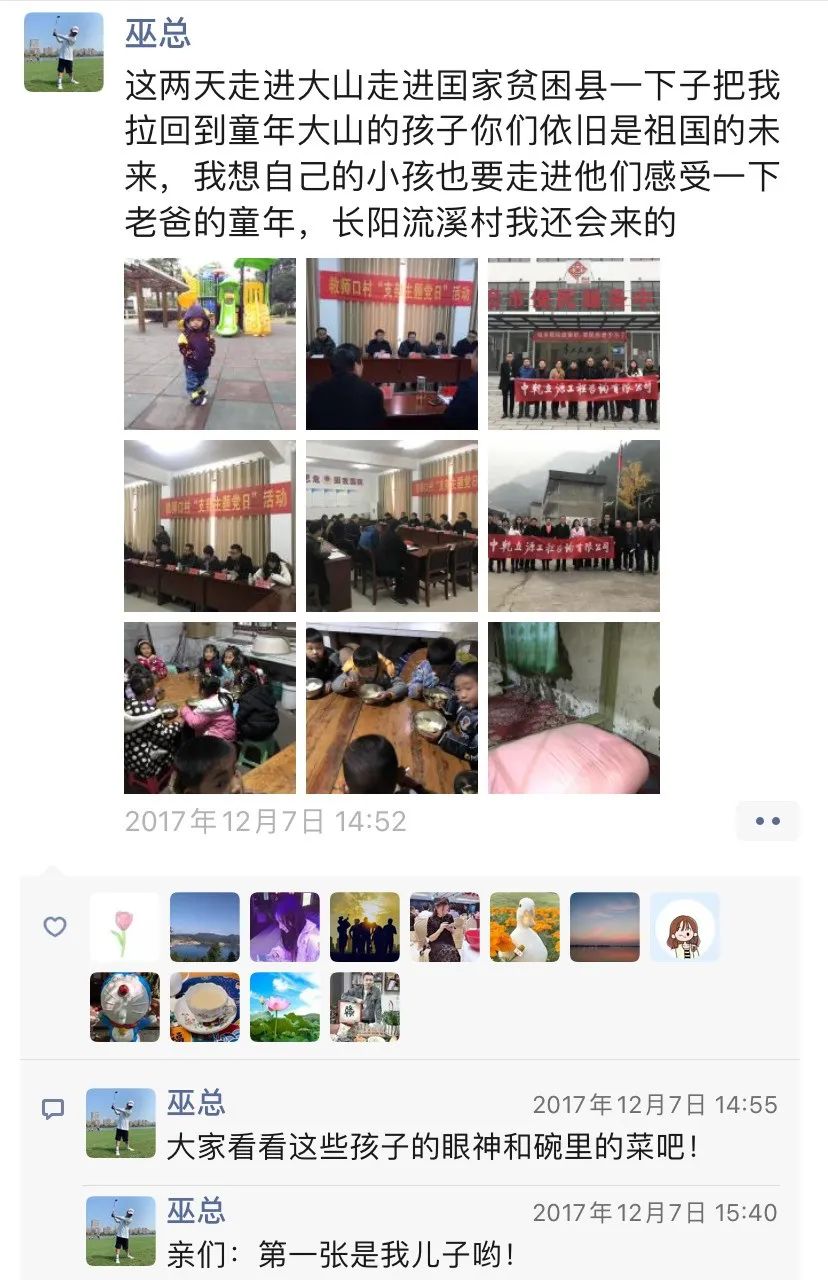Open the post author's golf profile picture
828x1280 pixels.
64,52
